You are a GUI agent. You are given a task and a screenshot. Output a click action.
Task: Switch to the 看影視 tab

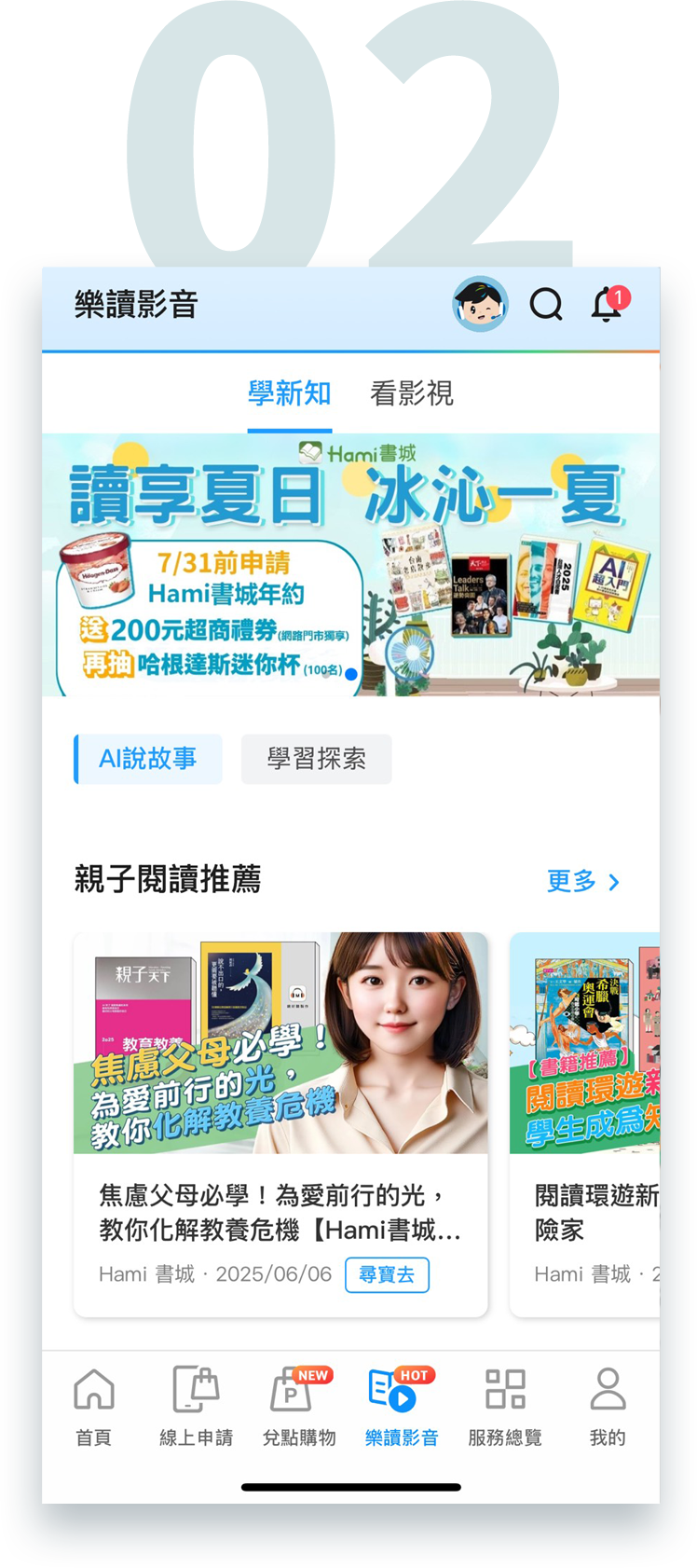click(x=412, y=393)
